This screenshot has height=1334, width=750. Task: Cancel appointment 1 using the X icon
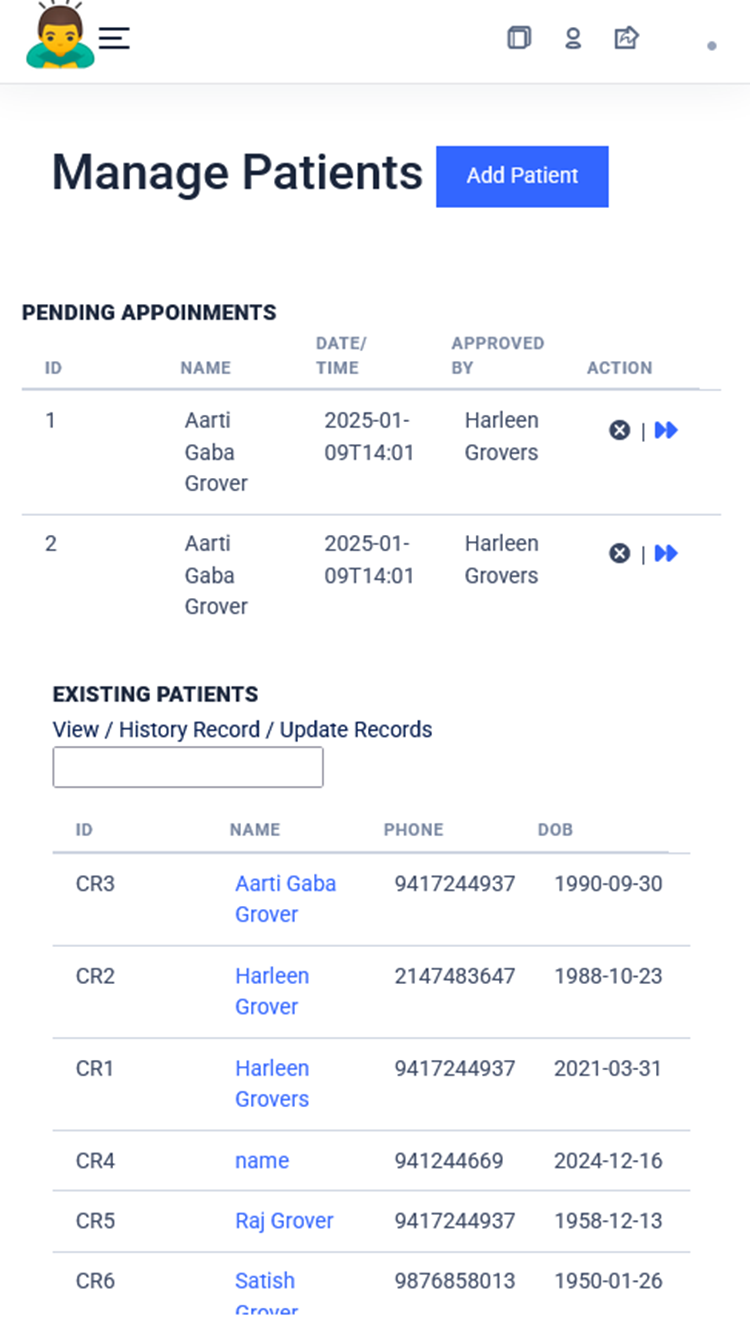(619, 430)
